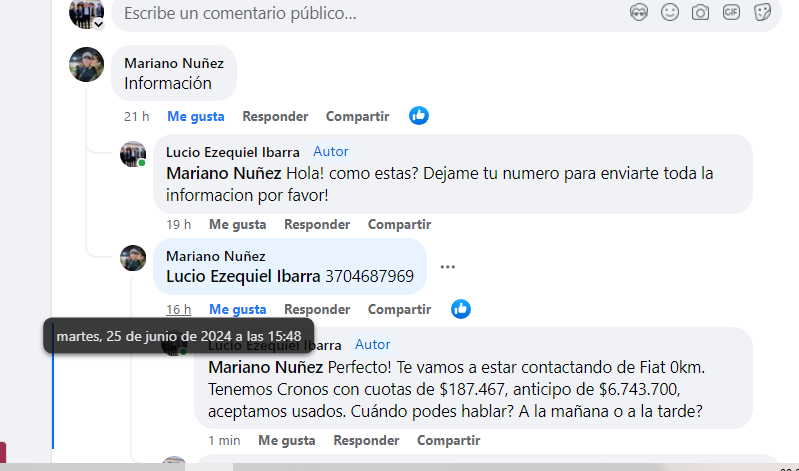Like Mariano Nuñez's "Información" comment
Viewport: 799px width, 471px height.
pyautogui.click(x=195, y=116)
